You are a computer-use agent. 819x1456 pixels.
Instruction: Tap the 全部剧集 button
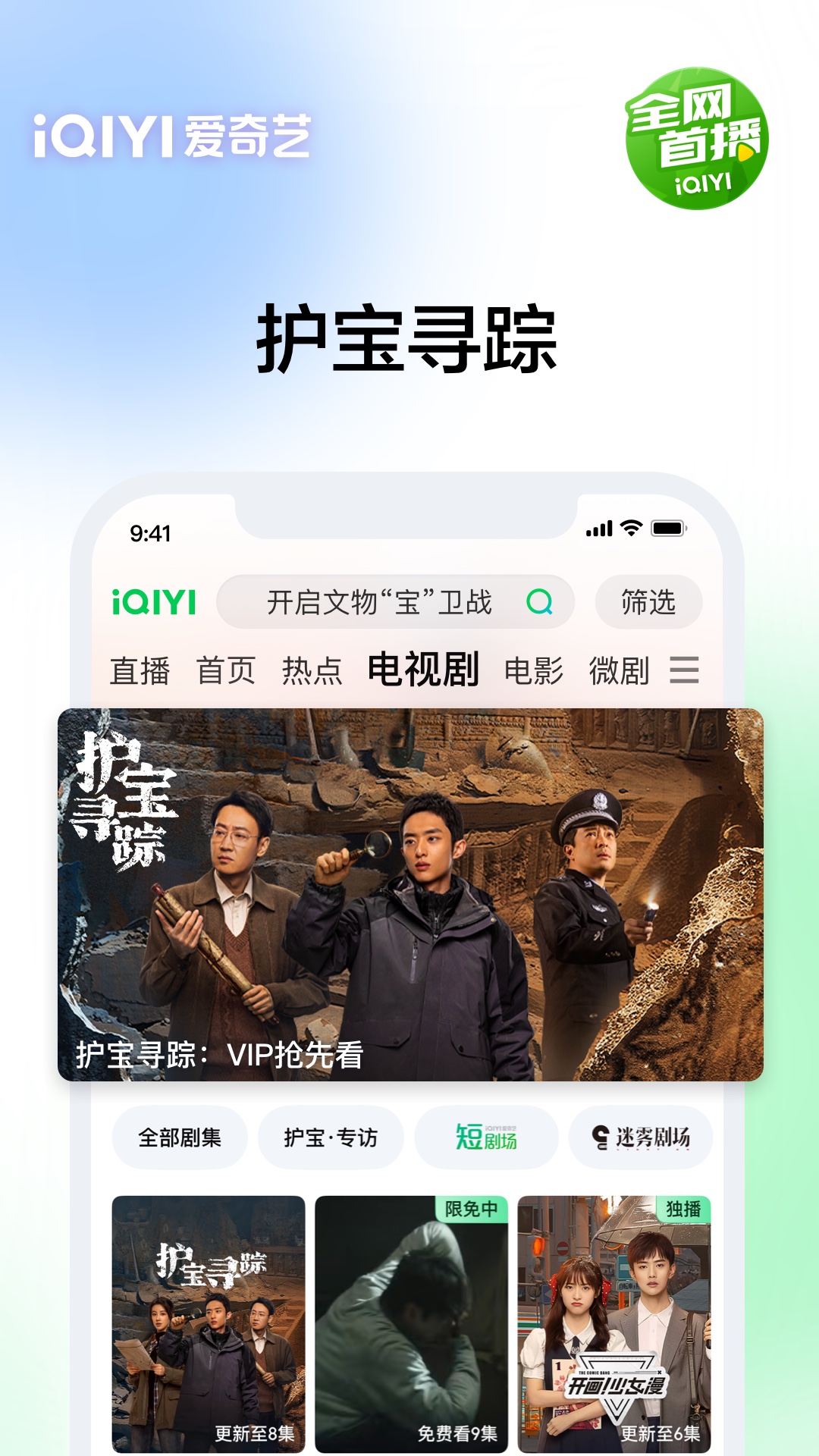[179, 1137]
